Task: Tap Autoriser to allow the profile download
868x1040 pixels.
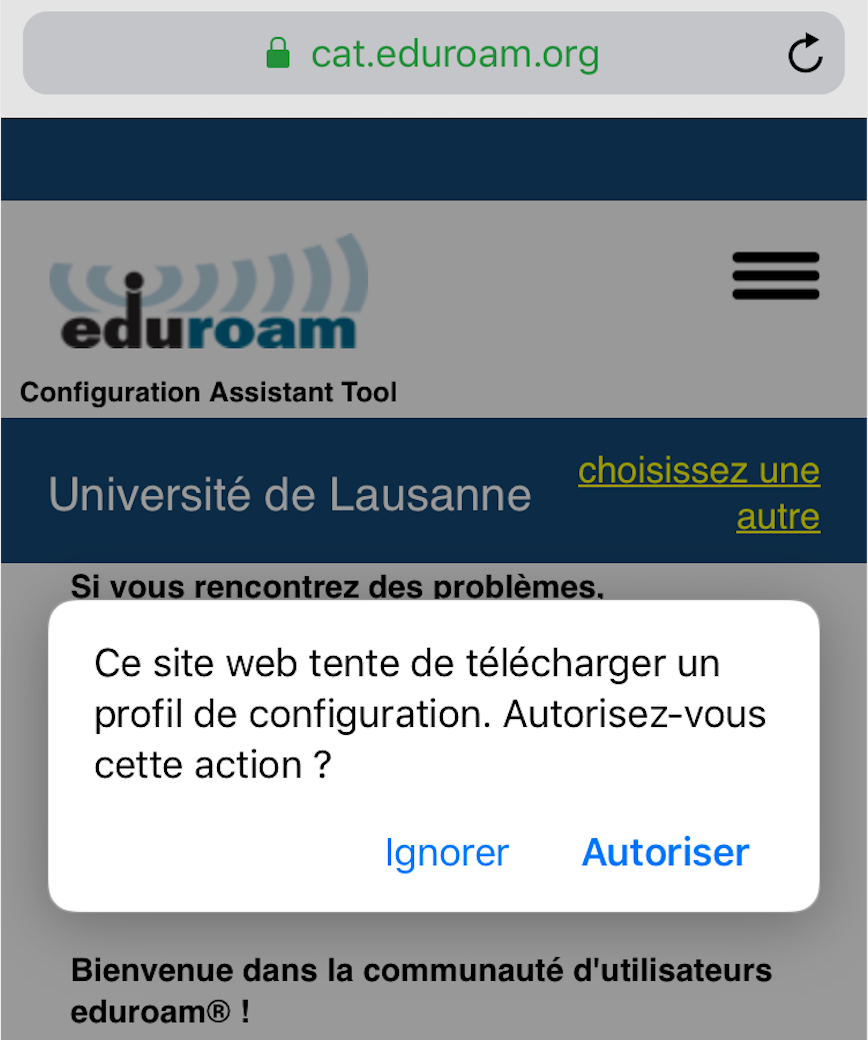Action: coord(665,853)
